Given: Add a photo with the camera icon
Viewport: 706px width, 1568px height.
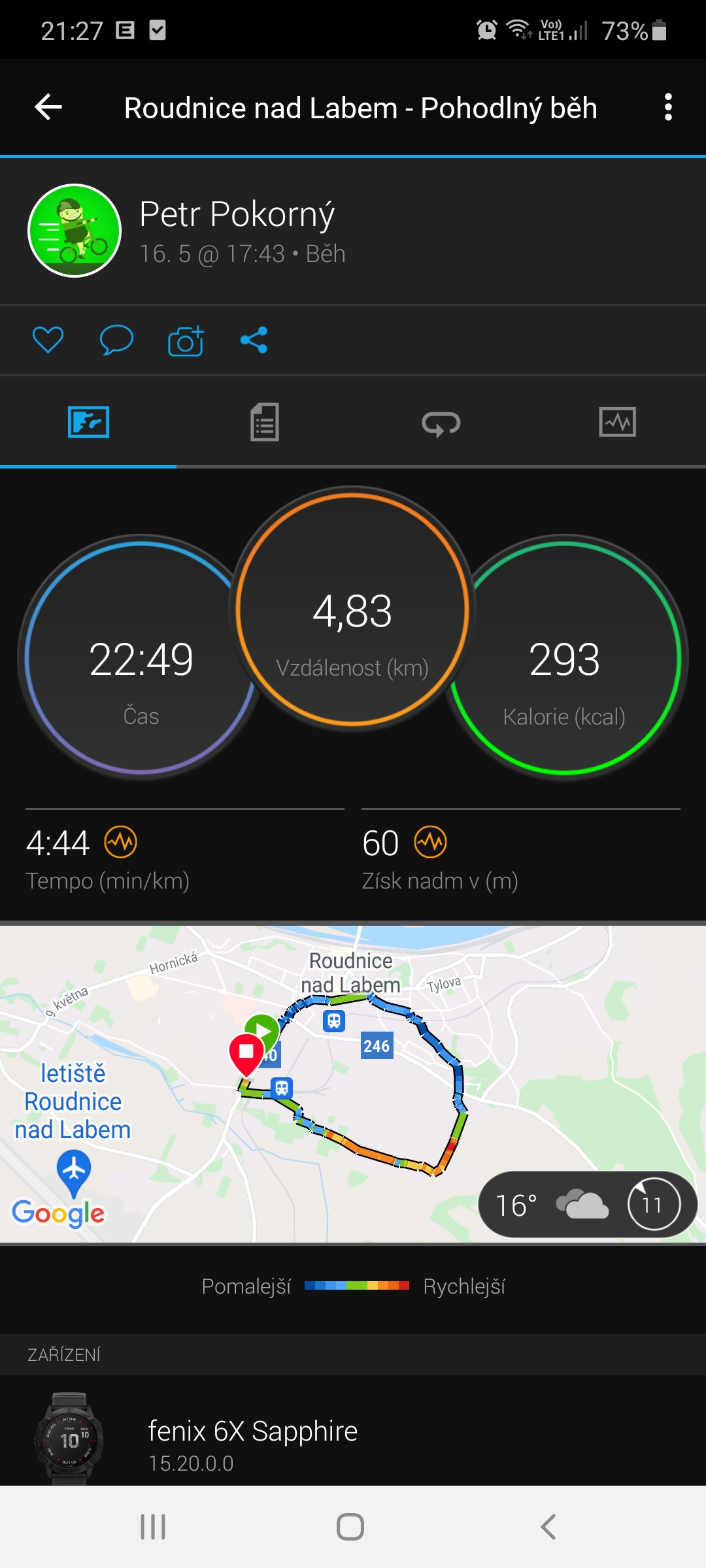Looking at the screenshot, I should coord(186,340).
